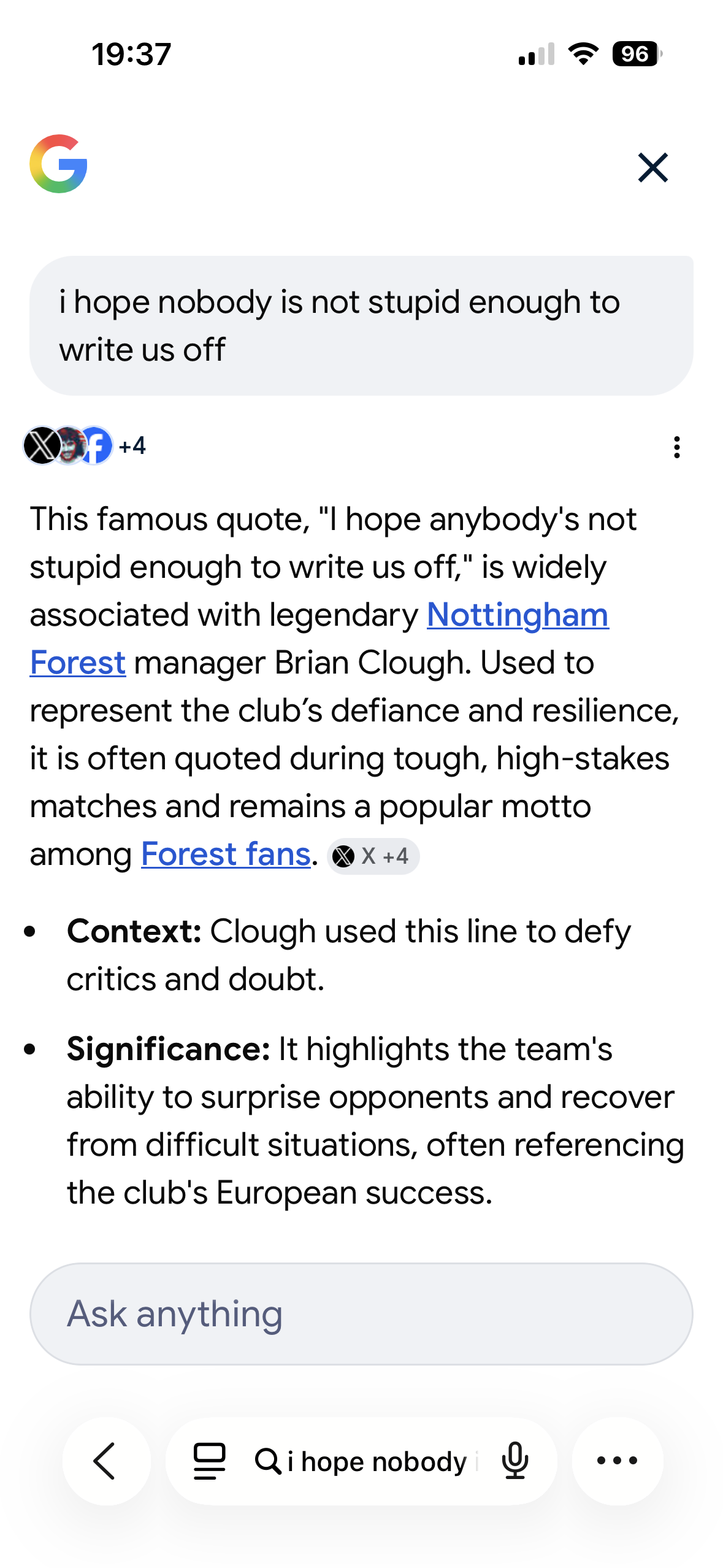Viewport: 723px width, 1568px height.
Task: Close the Google AI answer panel
Action: [x=652, y=167]
